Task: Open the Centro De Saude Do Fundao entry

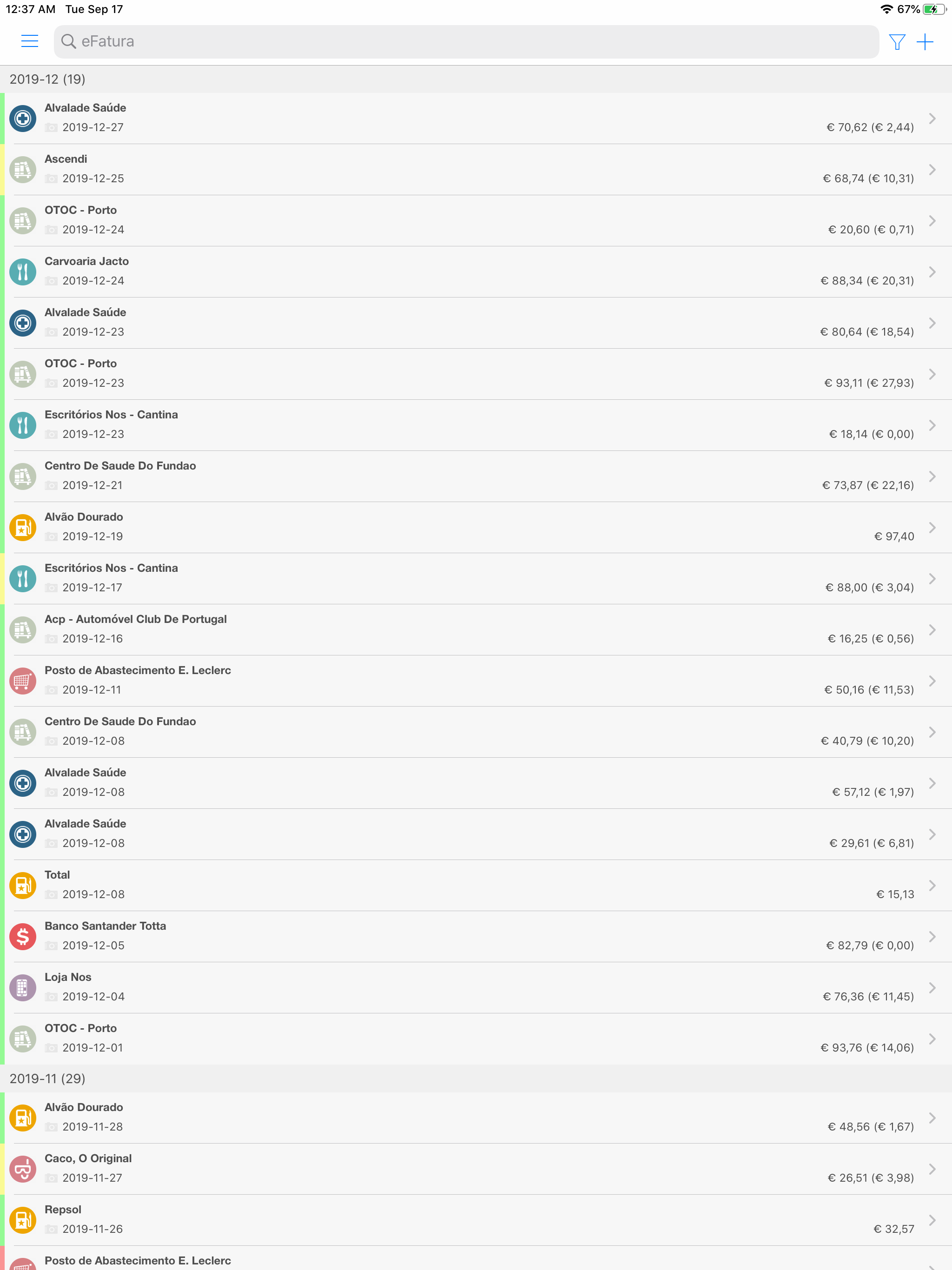Action: (x=476, y=476)
